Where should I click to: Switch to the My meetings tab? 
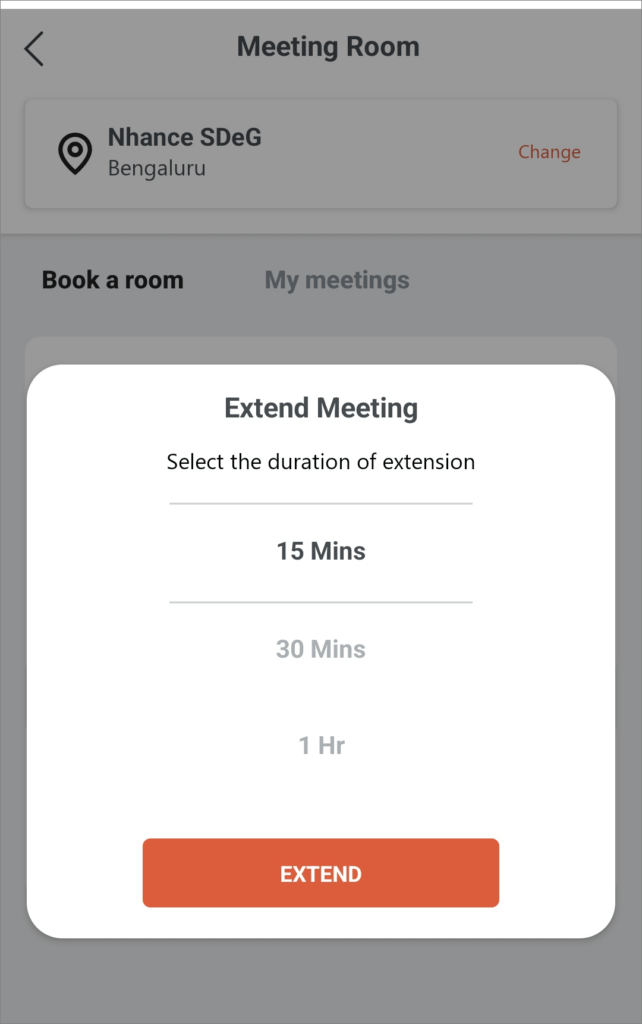(337, 280)
